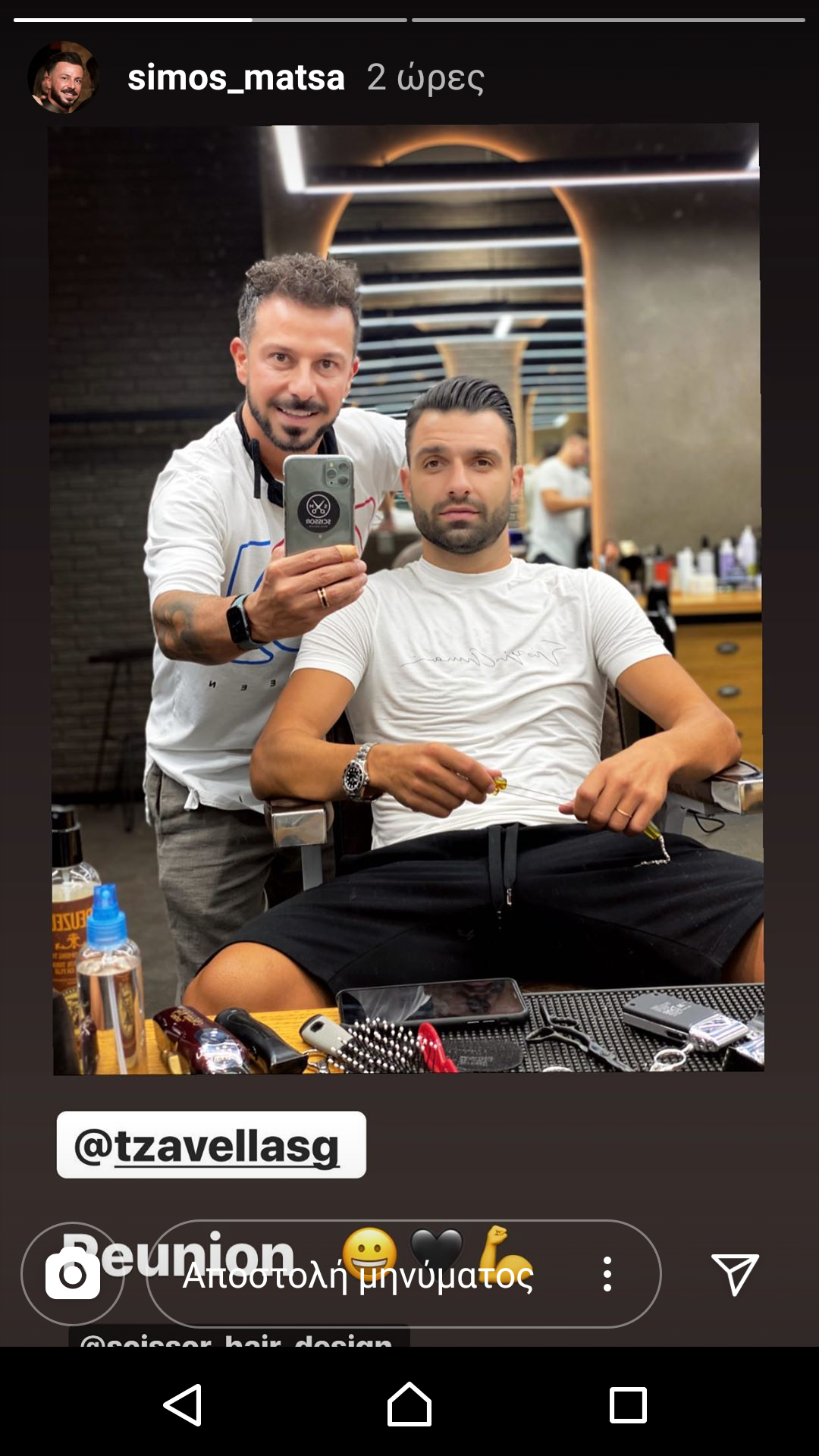Screen dimensions: 819x1456
Task: Open the three-dot story options menu
Action: [x=607, y=1274]
